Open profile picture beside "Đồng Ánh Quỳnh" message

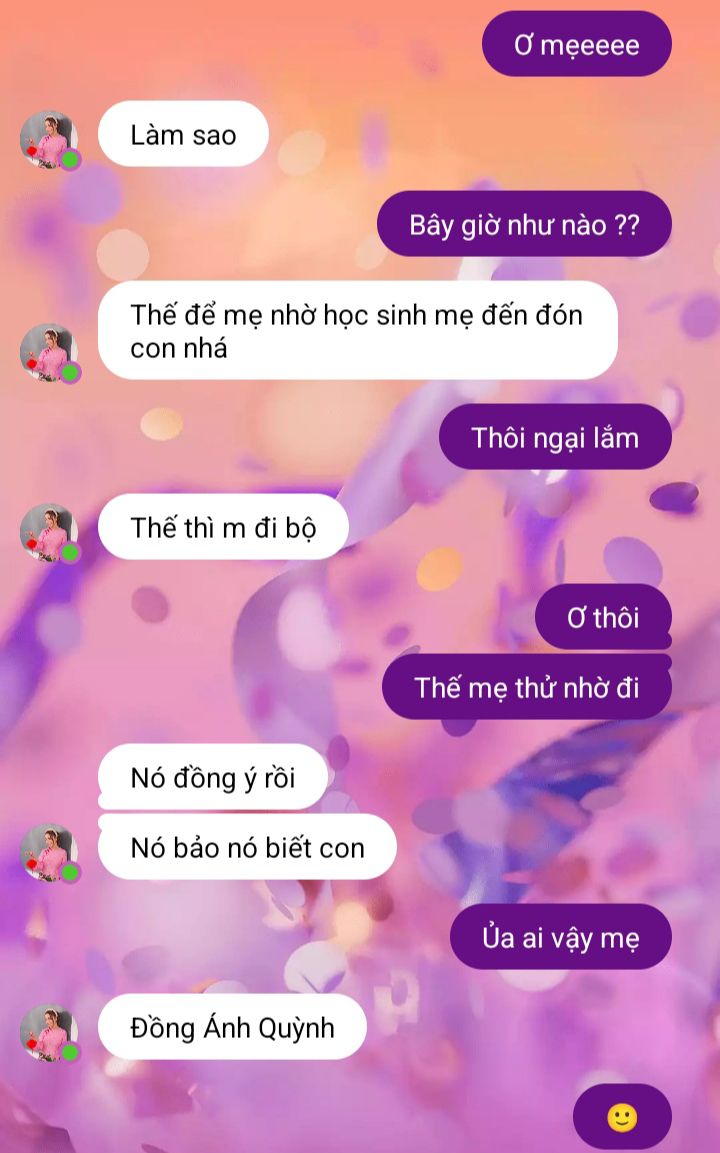point(49,1032)
